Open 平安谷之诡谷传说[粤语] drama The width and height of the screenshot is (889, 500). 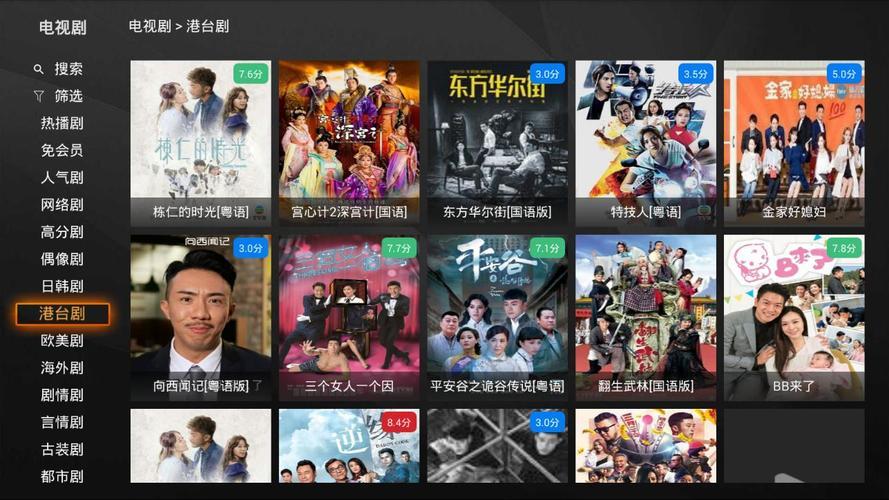(497, 315)
